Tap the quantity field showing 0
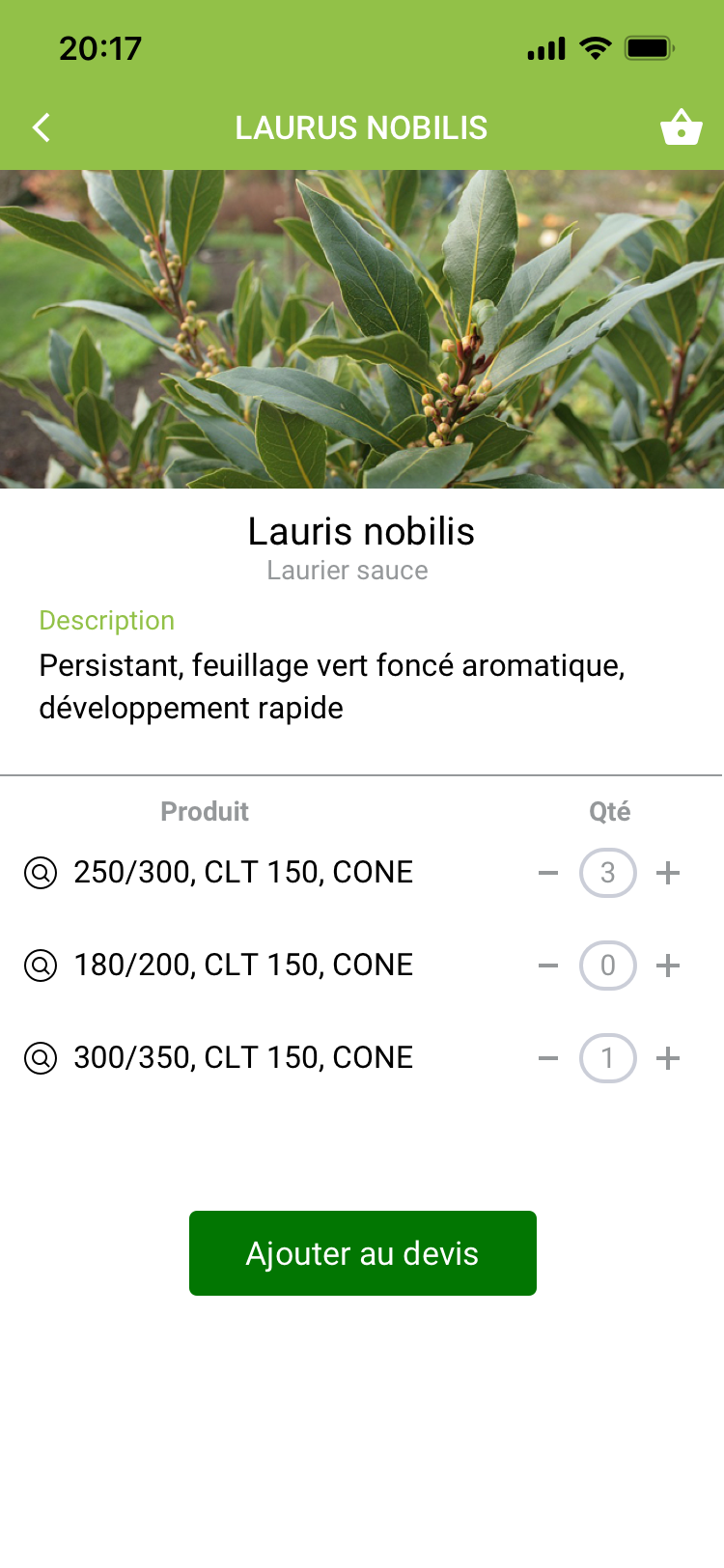724x1568 pixels. 607,965
